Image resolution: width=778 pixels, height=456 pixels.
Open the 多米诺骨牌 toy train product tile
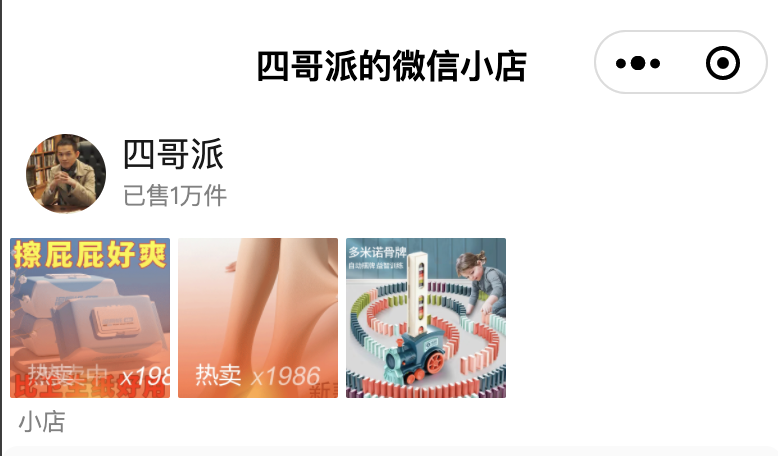(426, 318)
